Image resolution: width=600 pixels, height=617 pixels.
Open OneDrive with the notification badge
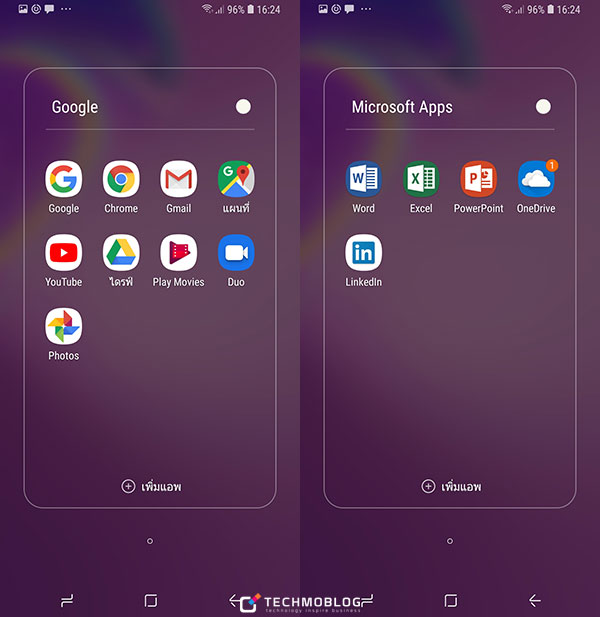[536, 180]
